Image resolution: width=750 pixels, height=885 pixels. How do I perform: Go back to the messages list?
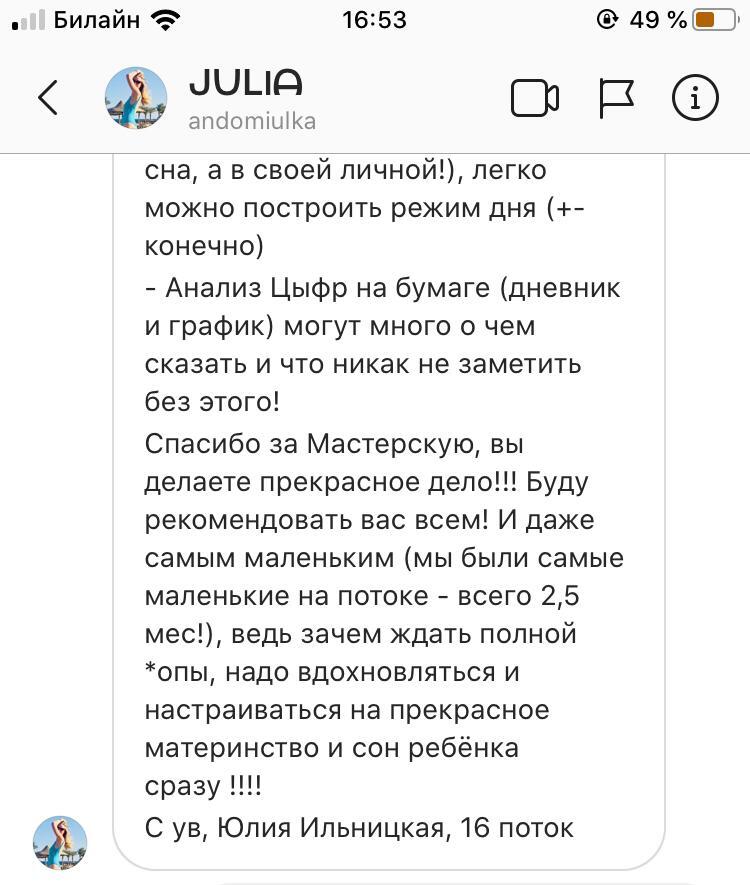[48, 98]
